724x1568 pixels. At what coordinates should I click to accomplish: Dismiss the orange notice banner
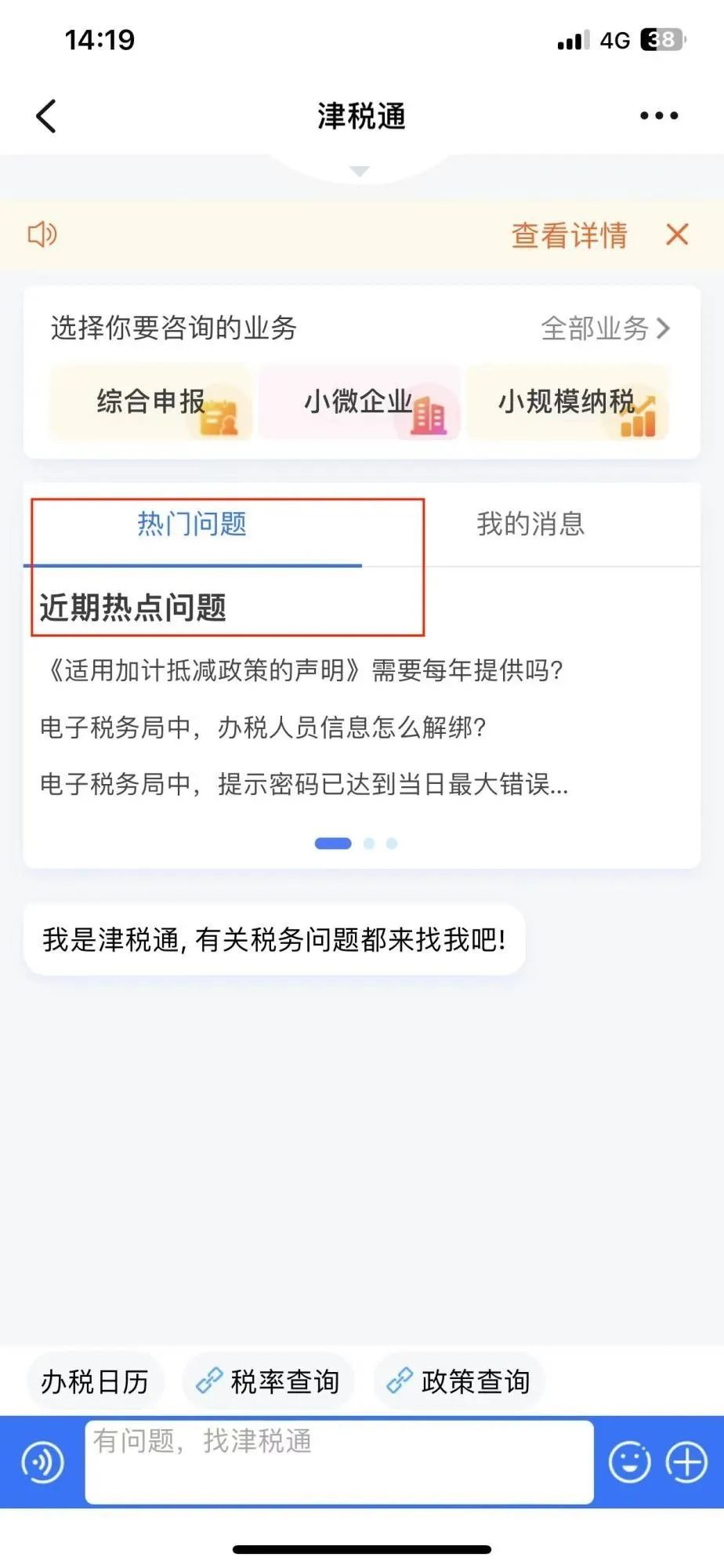pyautogui.click(x=677, y=234)
